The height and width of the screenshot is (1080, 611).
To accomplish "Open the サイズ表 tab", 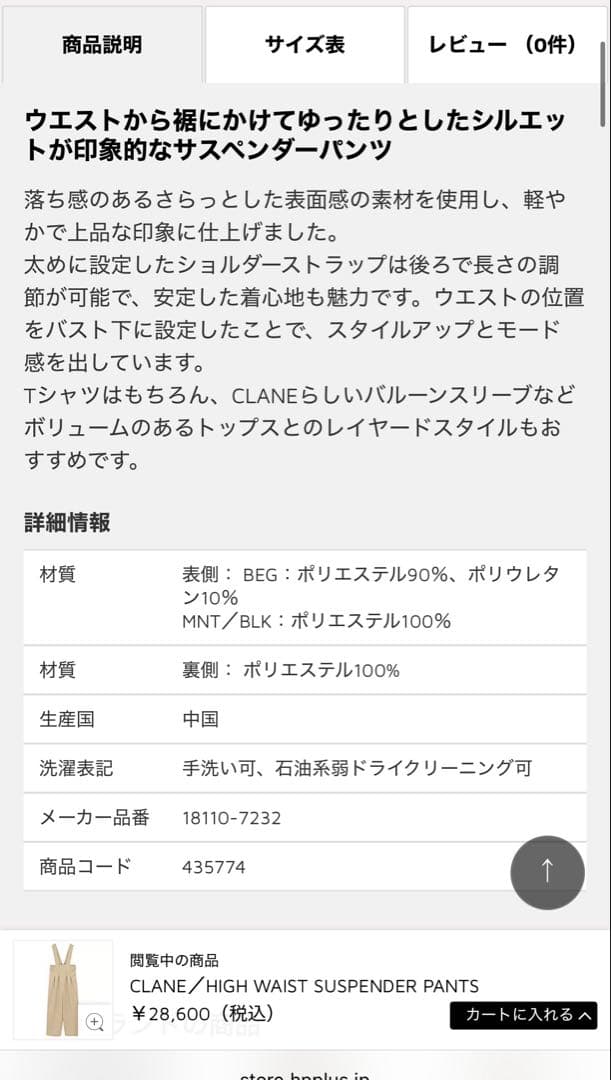I will pos(305,45).
